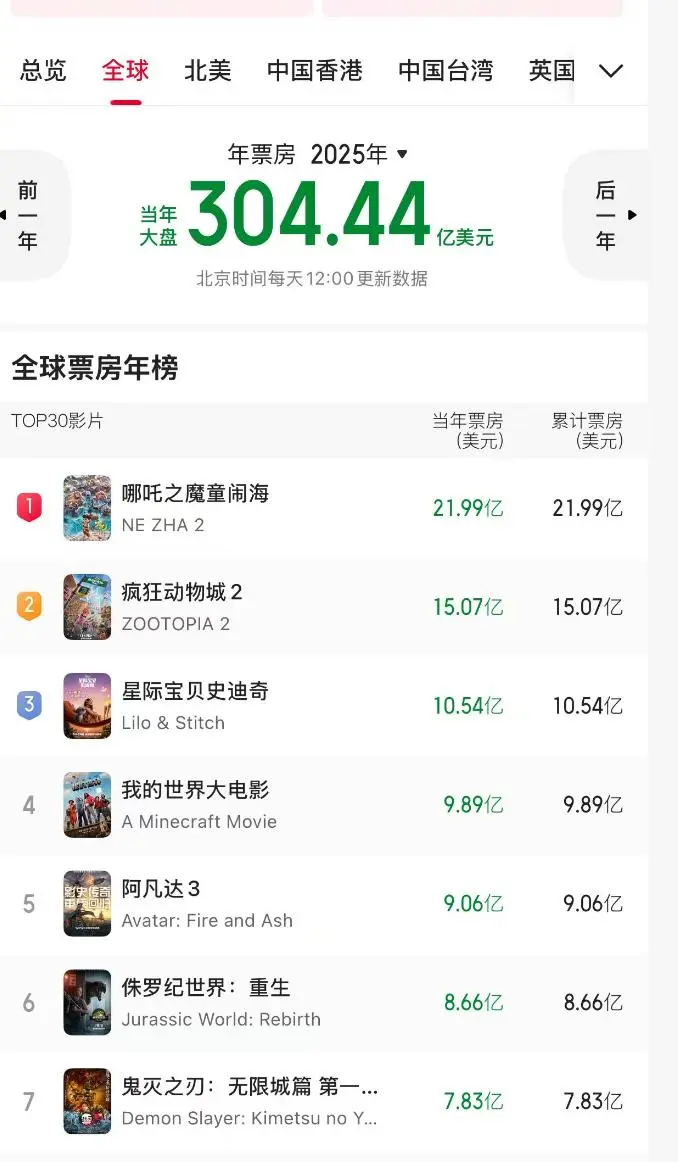Switch to the 中国台湾 tab
This screenshot has width=678, height=1162.
coord(445,71)
